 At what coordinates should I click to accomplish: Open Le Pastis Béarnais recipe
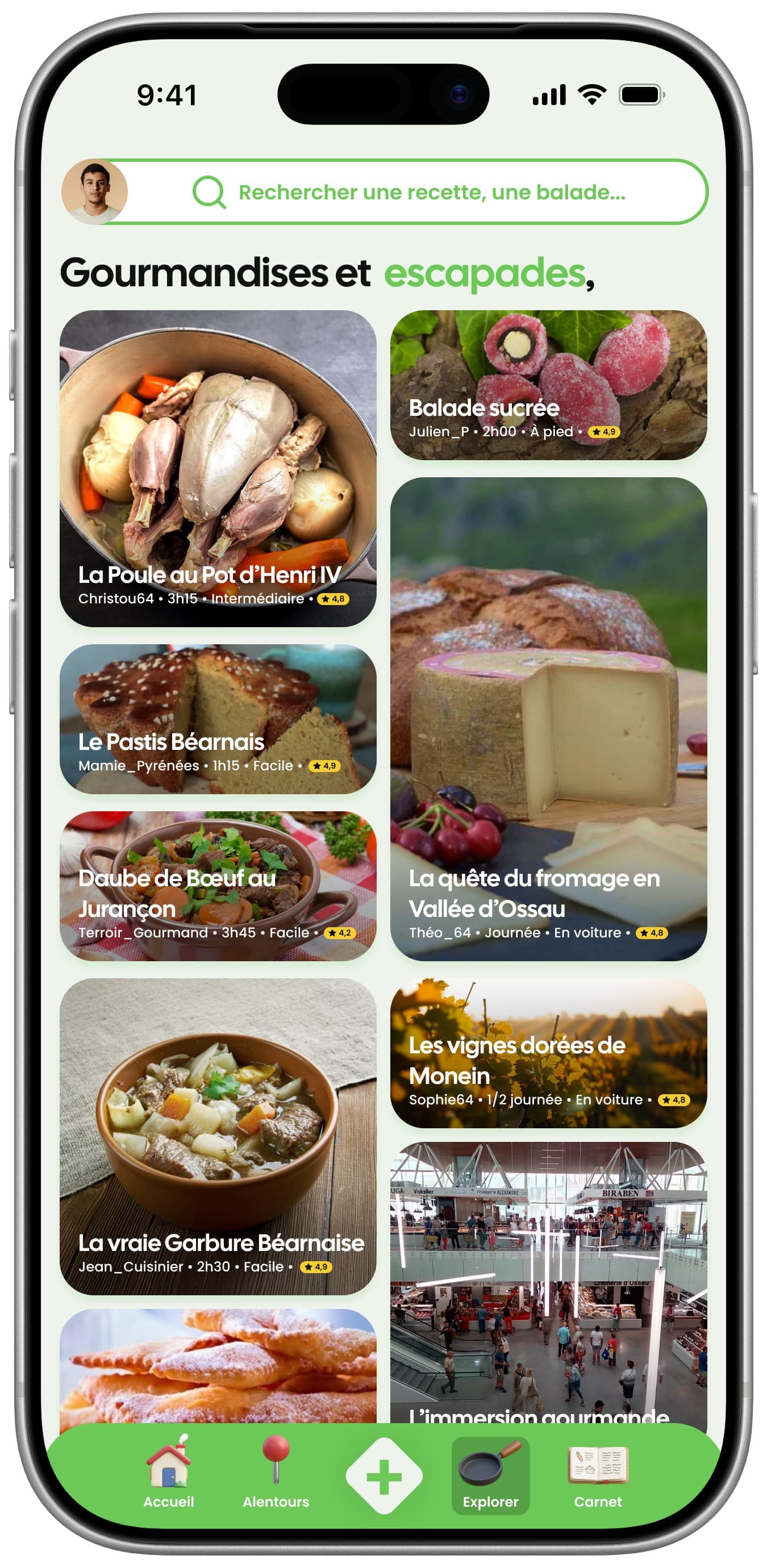coord(218,719)
